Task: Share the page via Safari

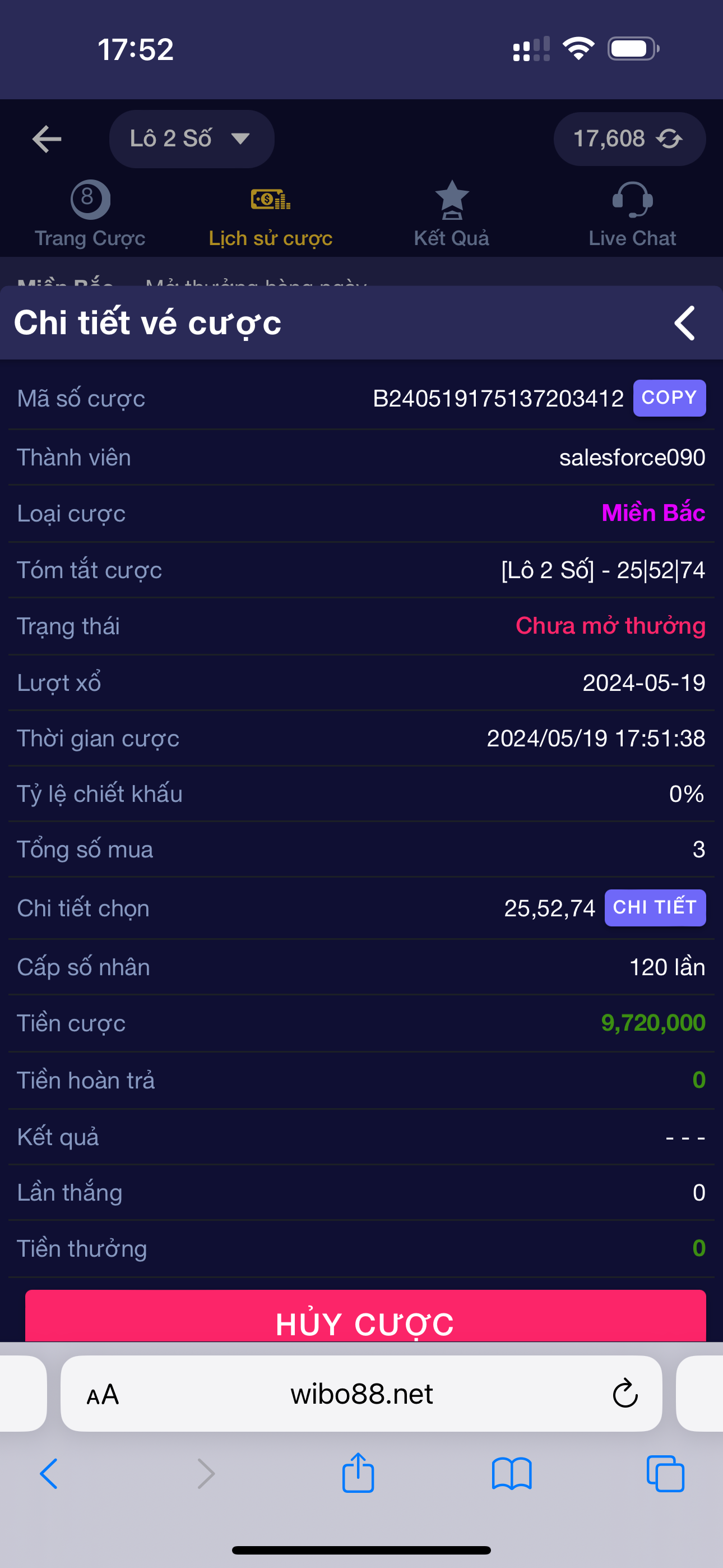Action: click(x=358, y=1473)
